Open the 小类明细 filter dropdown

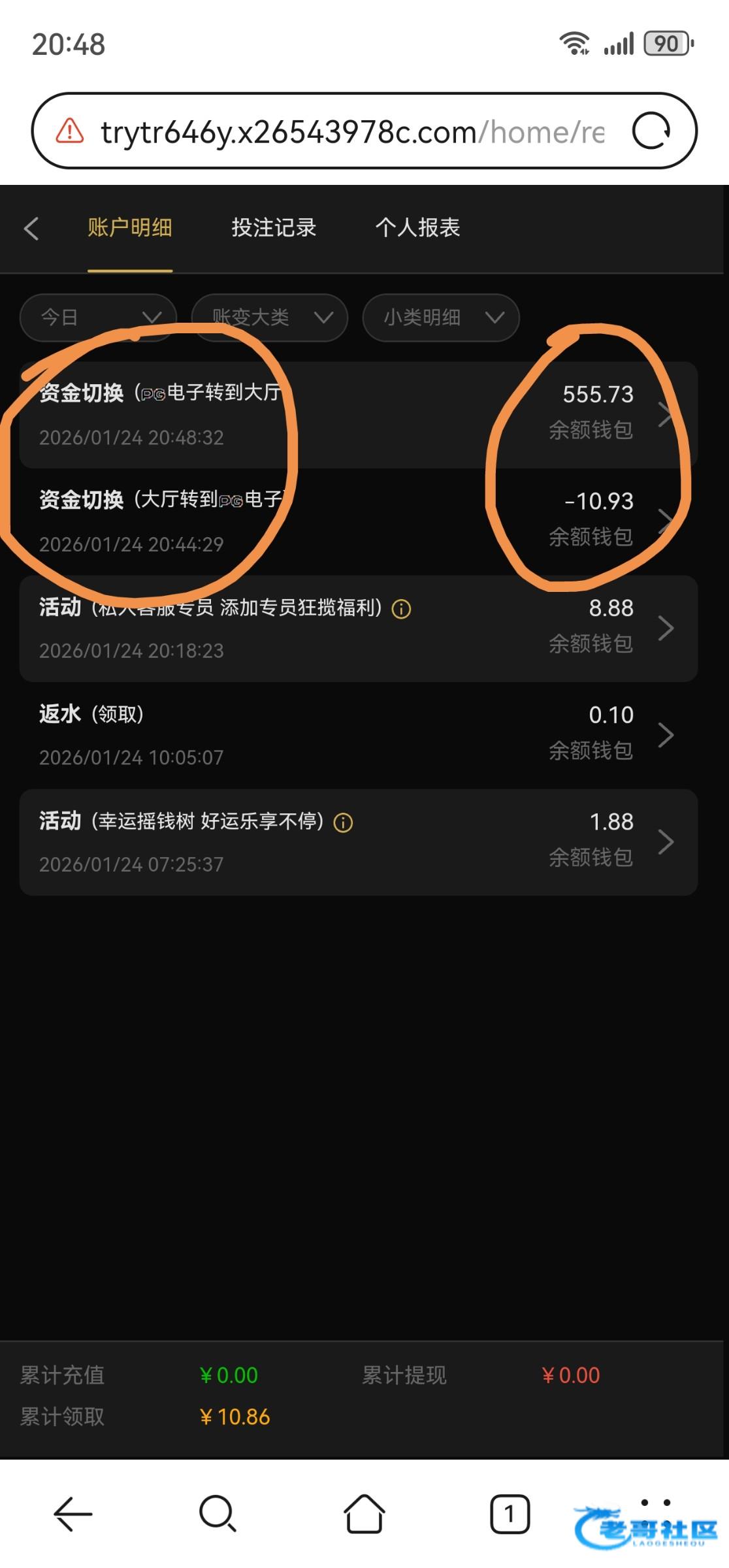[x=441, y=318]
